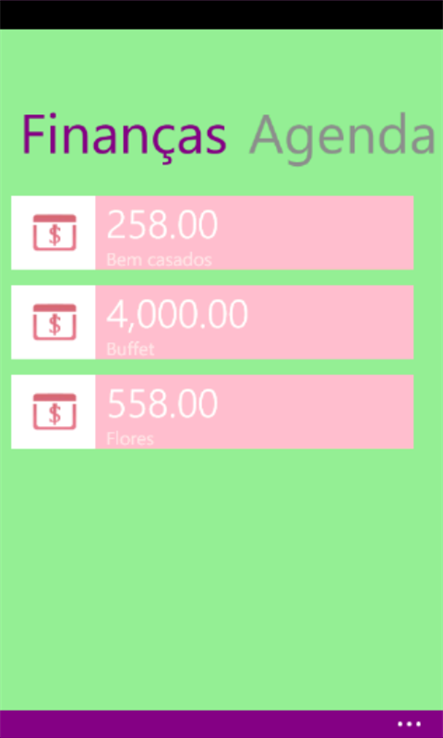Open the Buffet 4,000.00 entry
Viewport: 443px width, 738px height.
(212, 322)
